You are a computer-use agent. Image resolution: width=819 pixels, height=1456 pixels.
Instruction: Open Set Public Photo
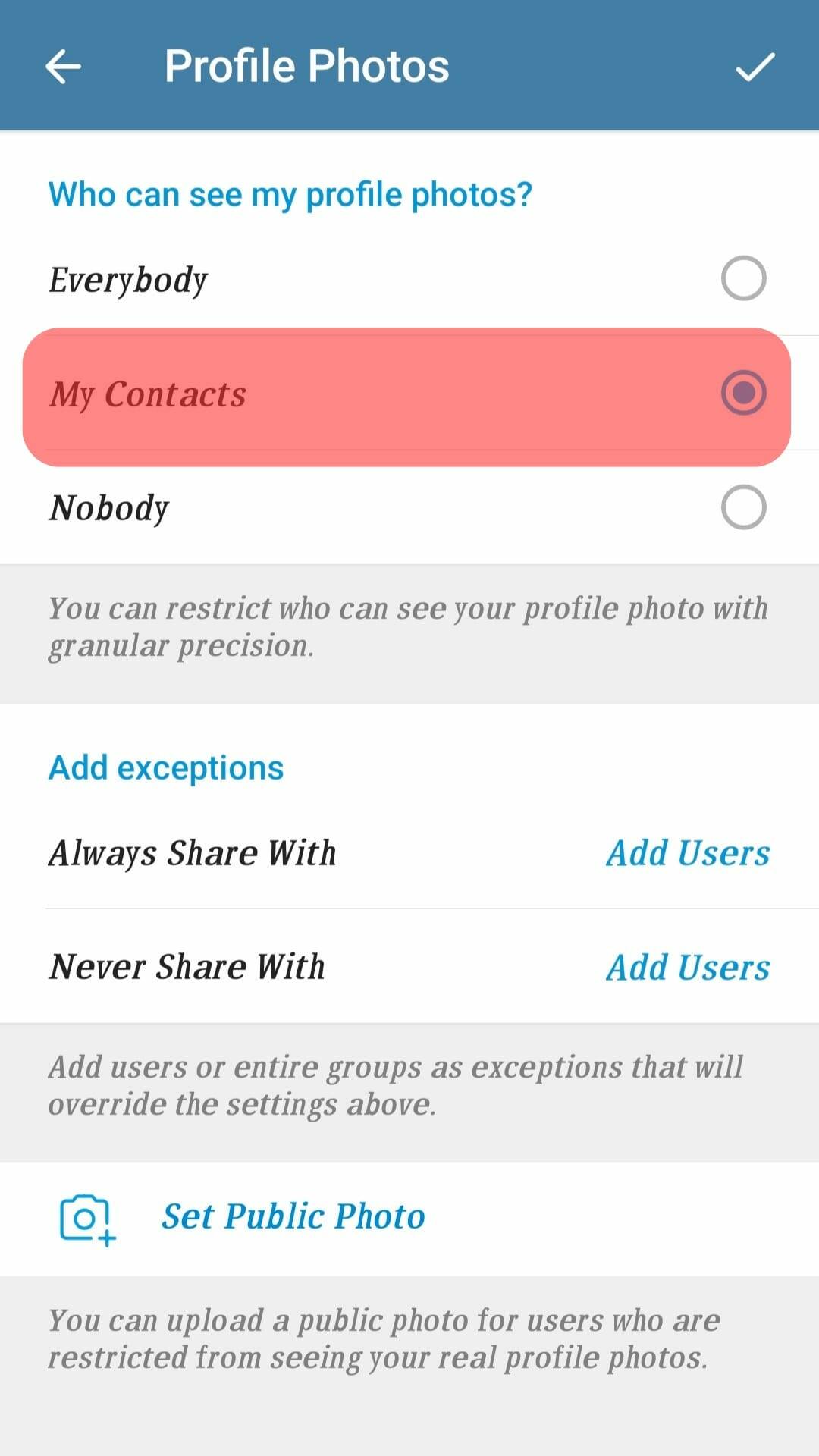(293, 1217)
